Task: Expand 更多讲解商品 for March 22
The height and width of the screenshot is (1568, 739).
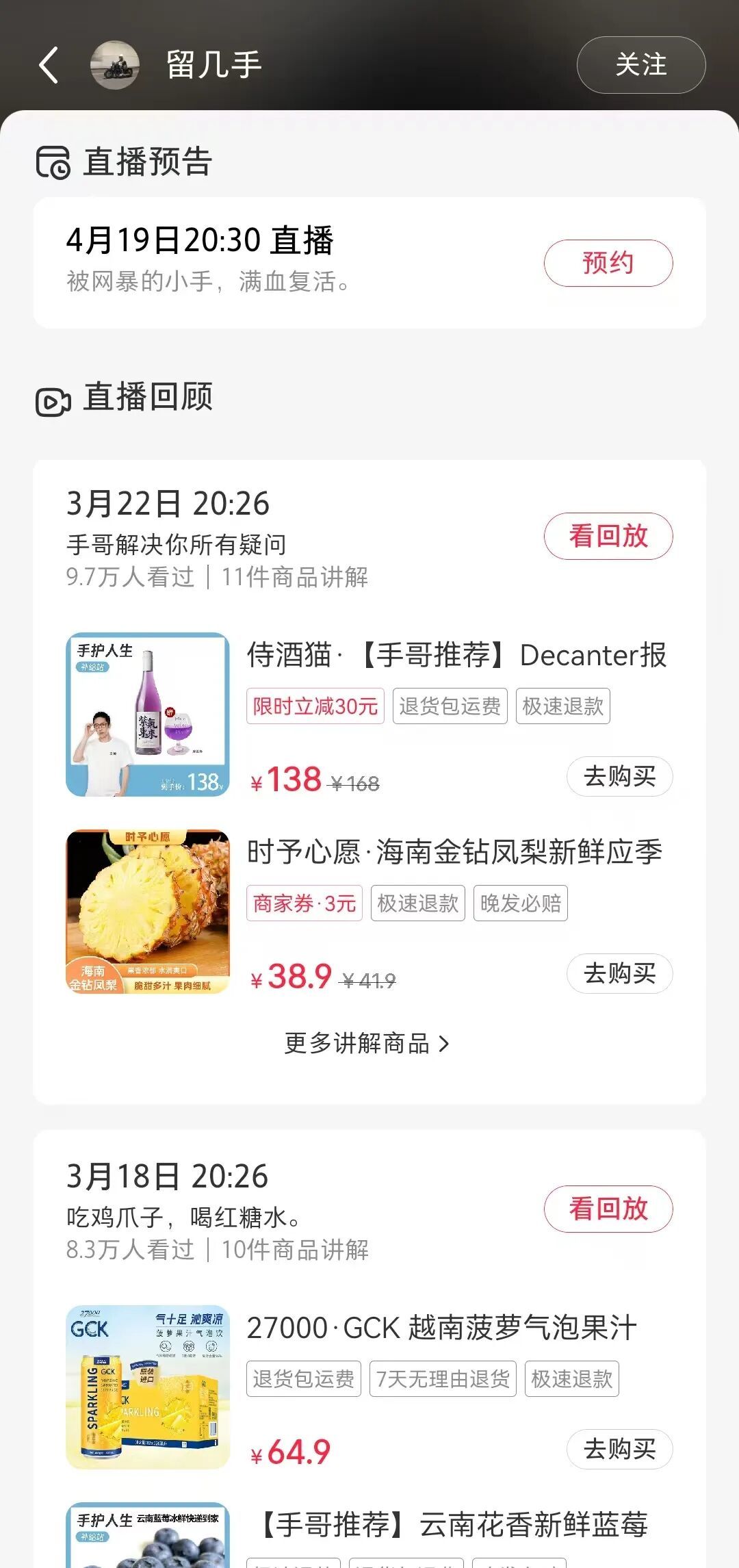Action: 368,1044
